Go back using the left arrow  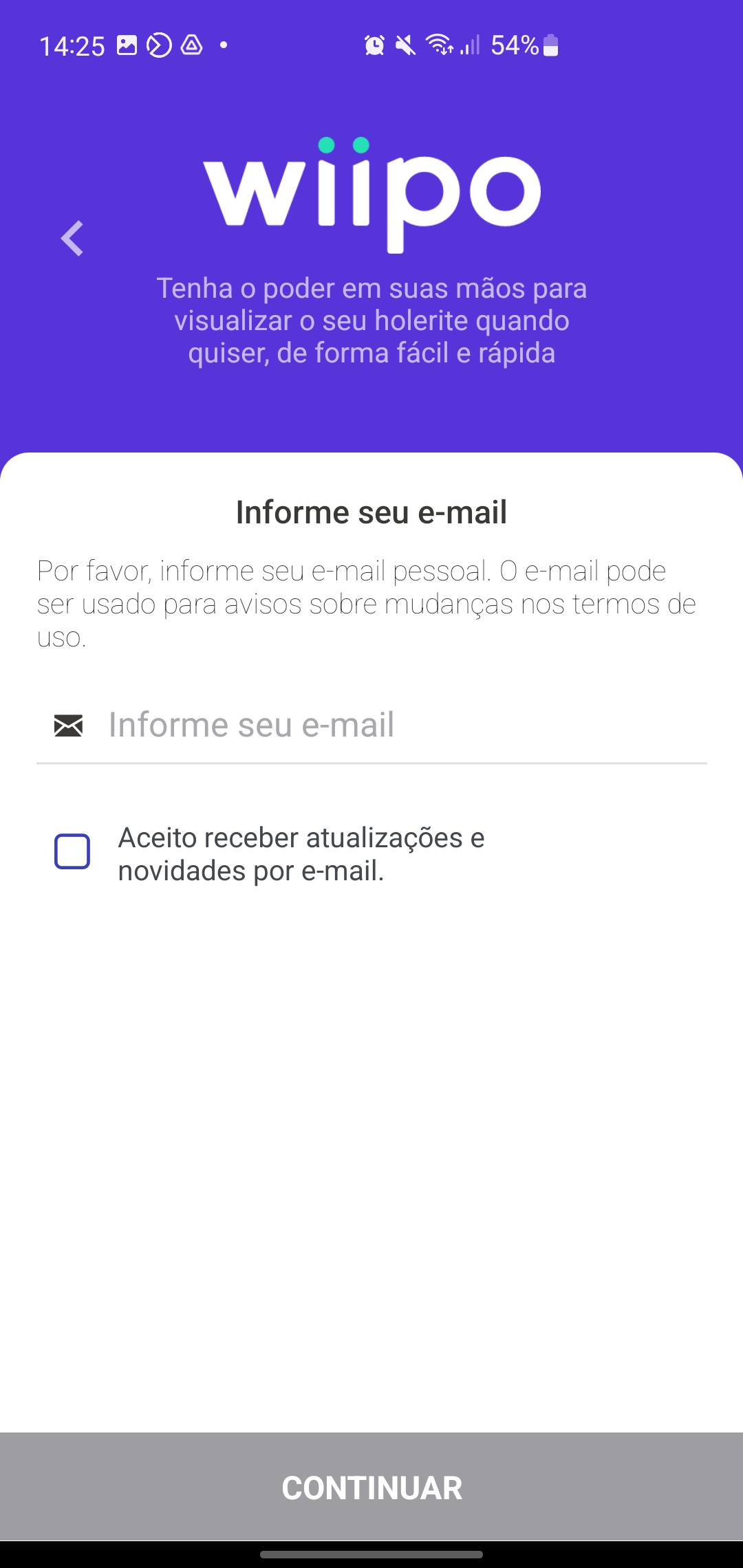[72, 239]
